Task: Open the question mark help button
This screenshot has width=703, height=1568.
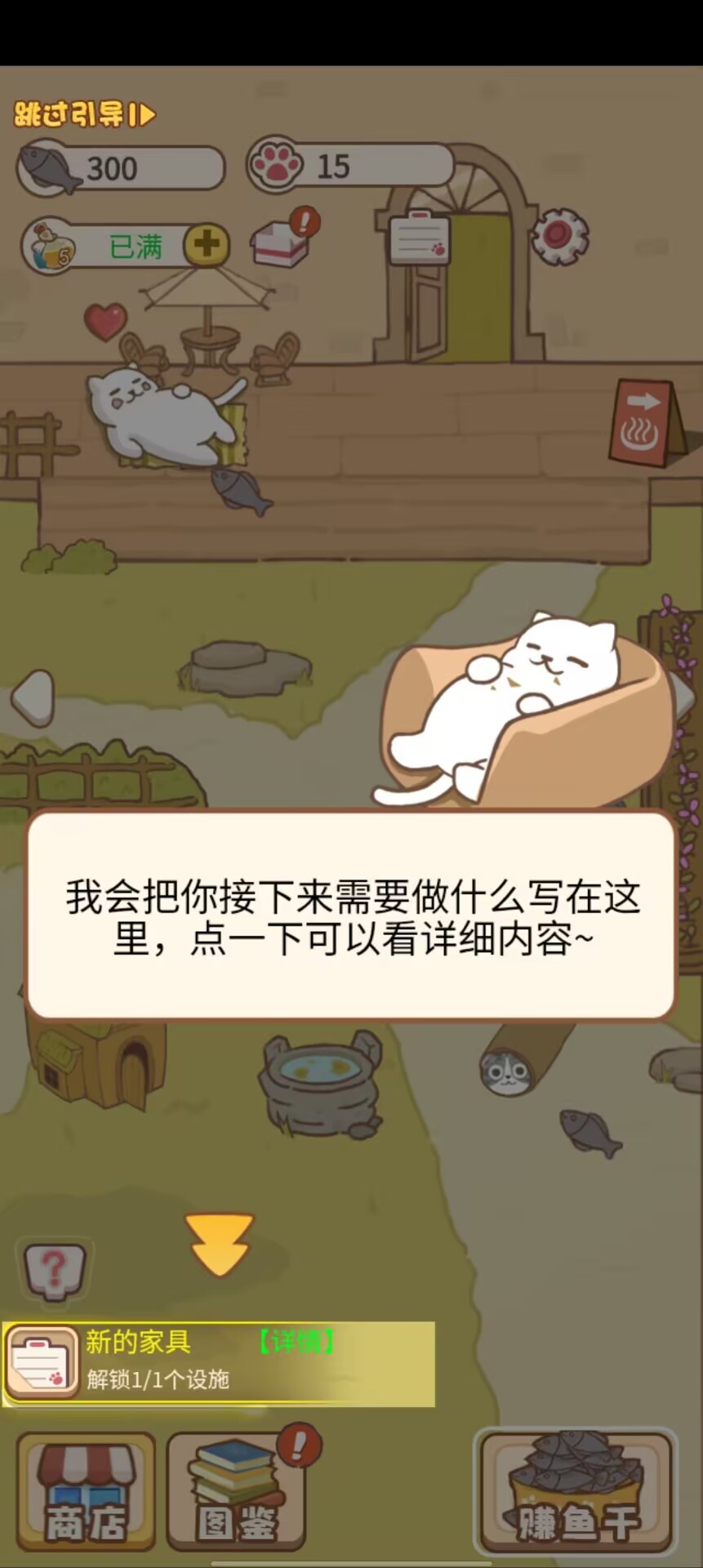Action: click(55, 1270)
